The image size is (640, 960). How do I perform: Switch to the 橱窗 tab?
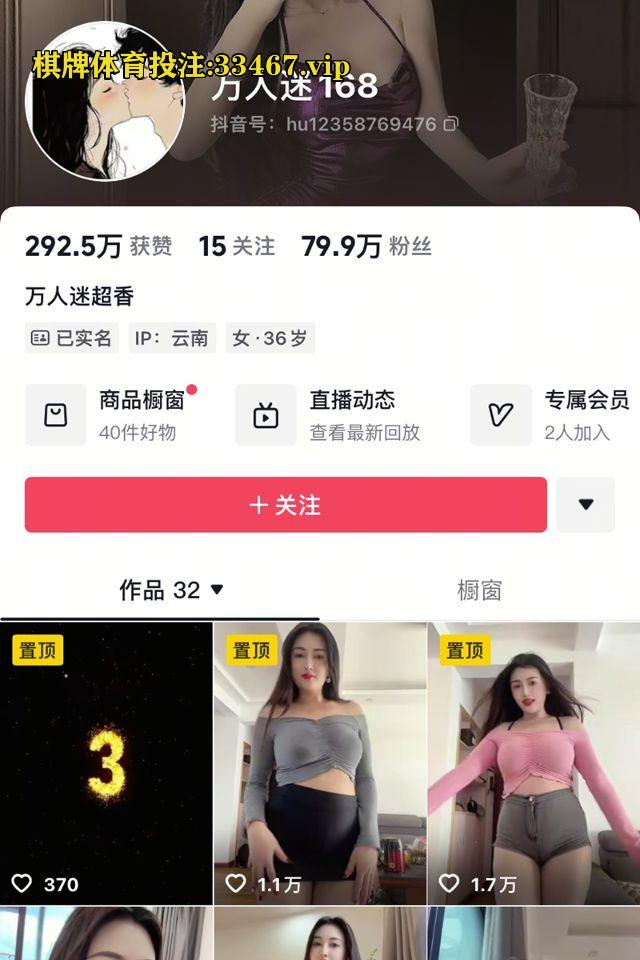click(x=479, y=590)
